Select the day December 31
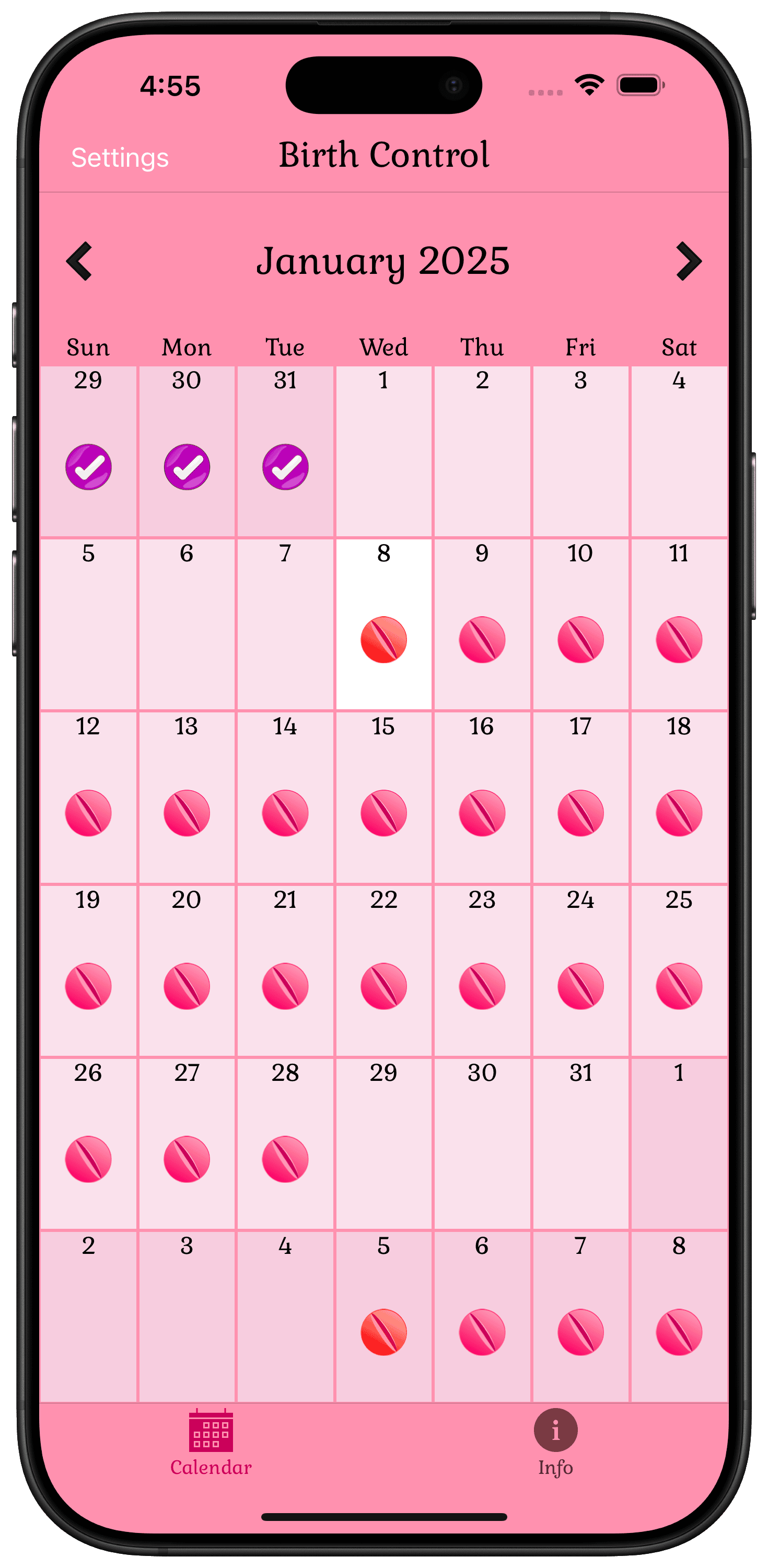The width and height of the screenshot is (768, 1568). pyautogui.click(x=285, y=451)
